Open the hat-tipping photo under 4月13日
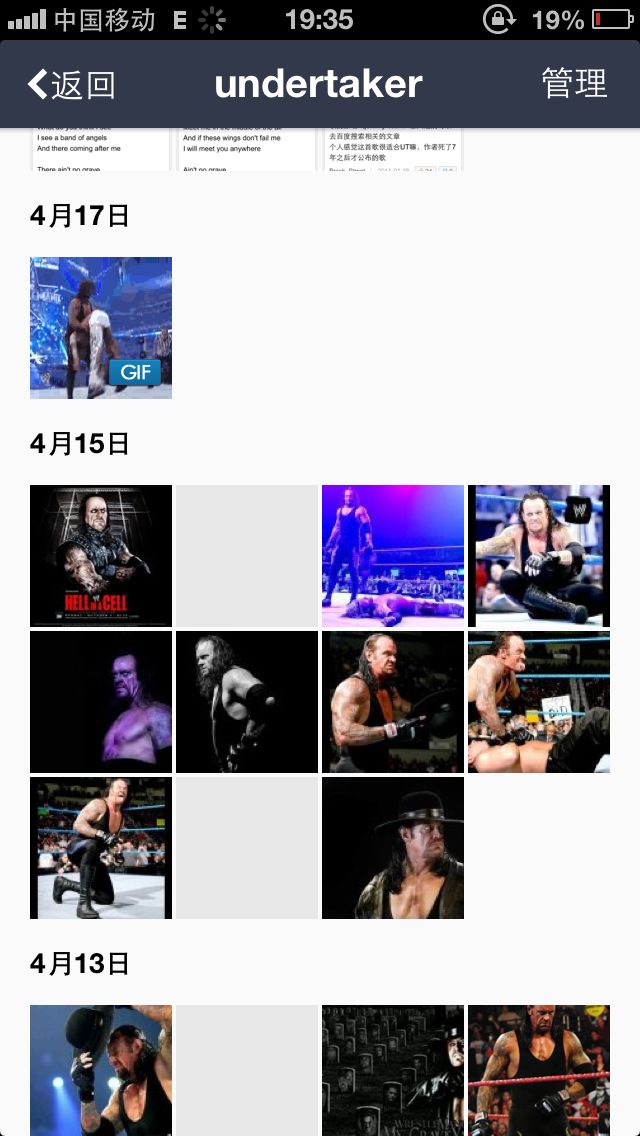This screenshot has width=640, height=1136. click(101, 1070)
